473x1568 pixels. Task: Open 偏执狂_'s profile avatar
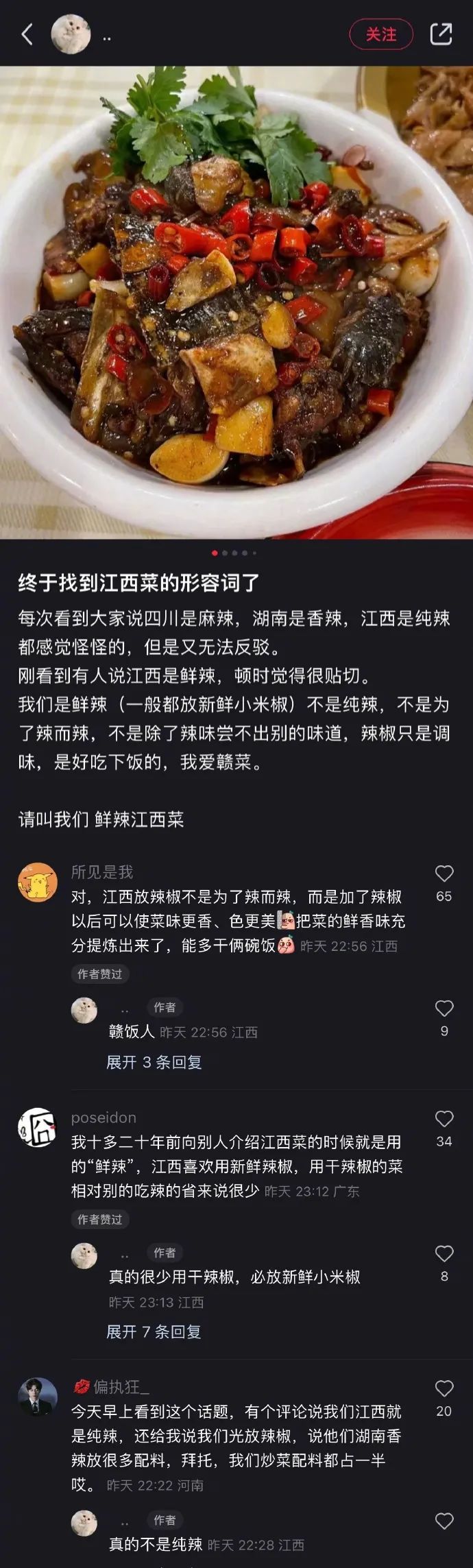tap(37, 1396)
